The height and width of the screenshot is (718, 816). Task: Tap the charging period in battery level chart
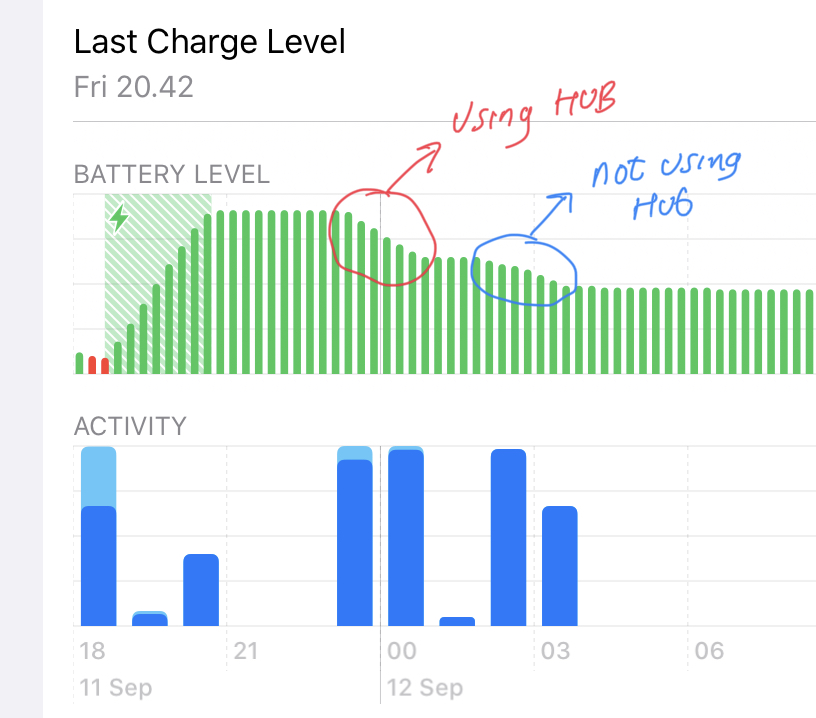pos(158,284)
